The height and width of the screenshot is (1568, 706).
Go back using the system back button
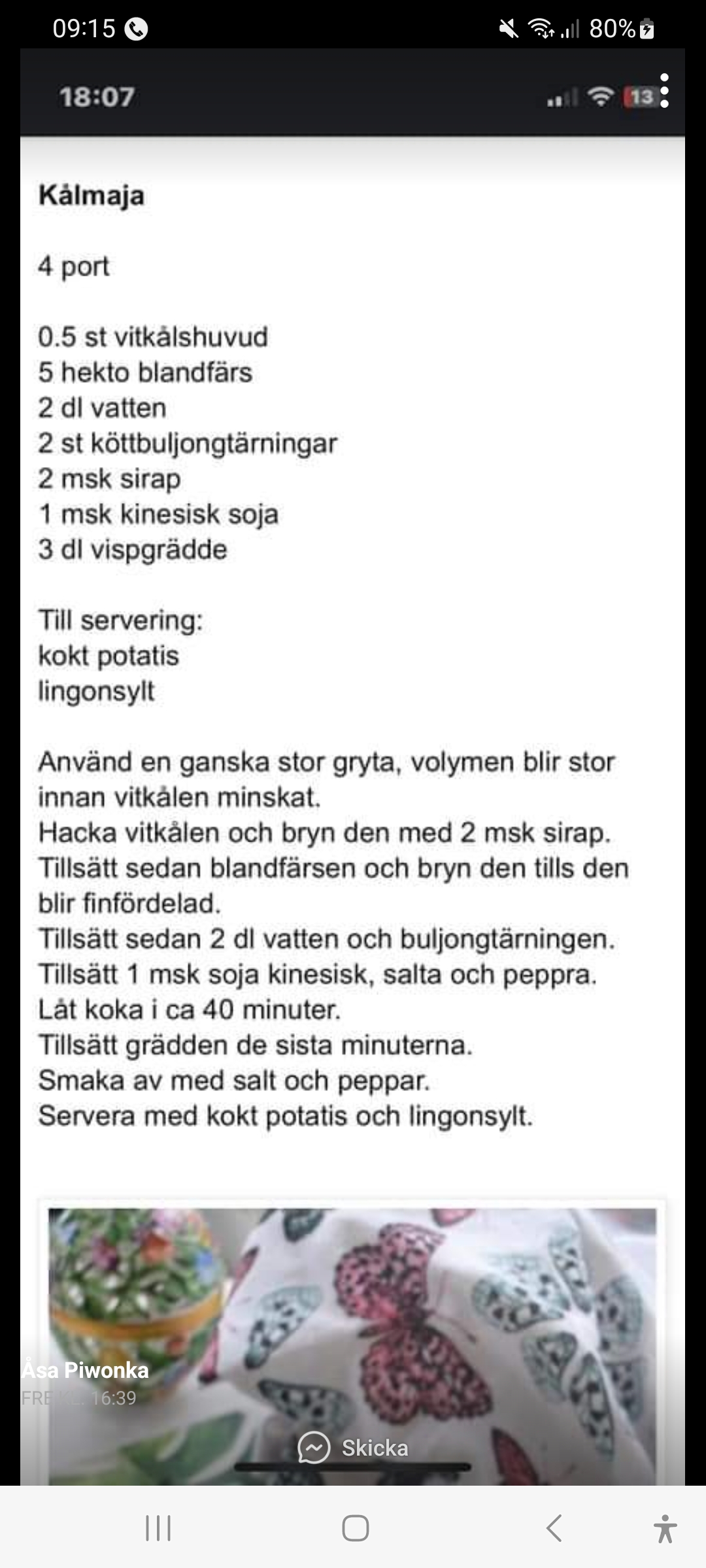pos(554,1528)
